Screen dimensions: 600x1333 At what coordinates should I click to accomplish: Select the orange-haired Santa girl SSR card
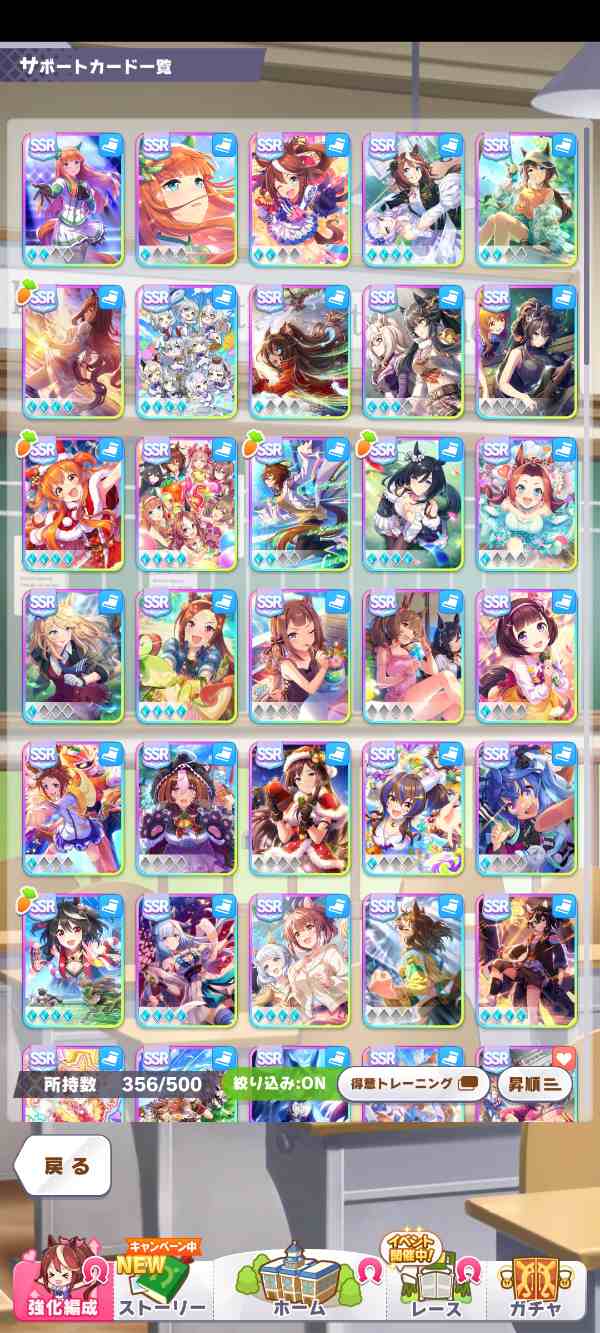pos(72,504)
